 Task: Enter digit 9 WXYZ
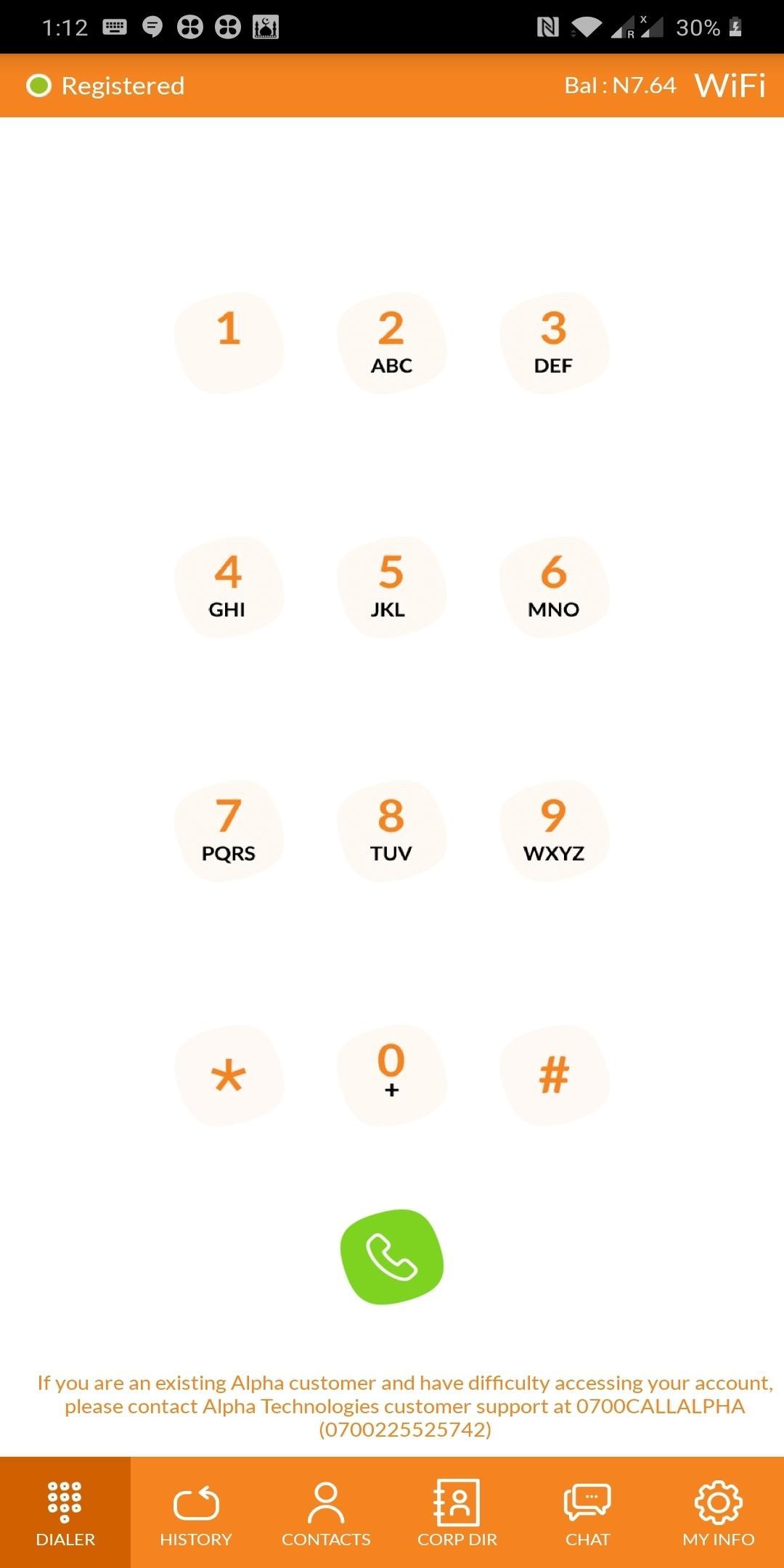tap(554, 830)
